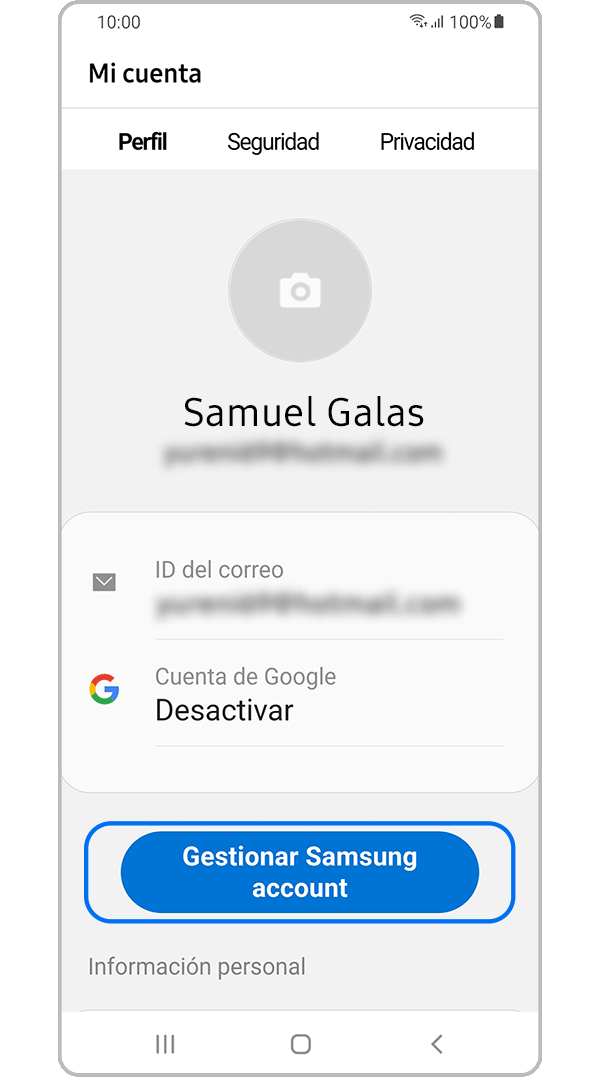The image size is (600, 1077).
Task: Return to the home screen
Action: pos(300,1044)
